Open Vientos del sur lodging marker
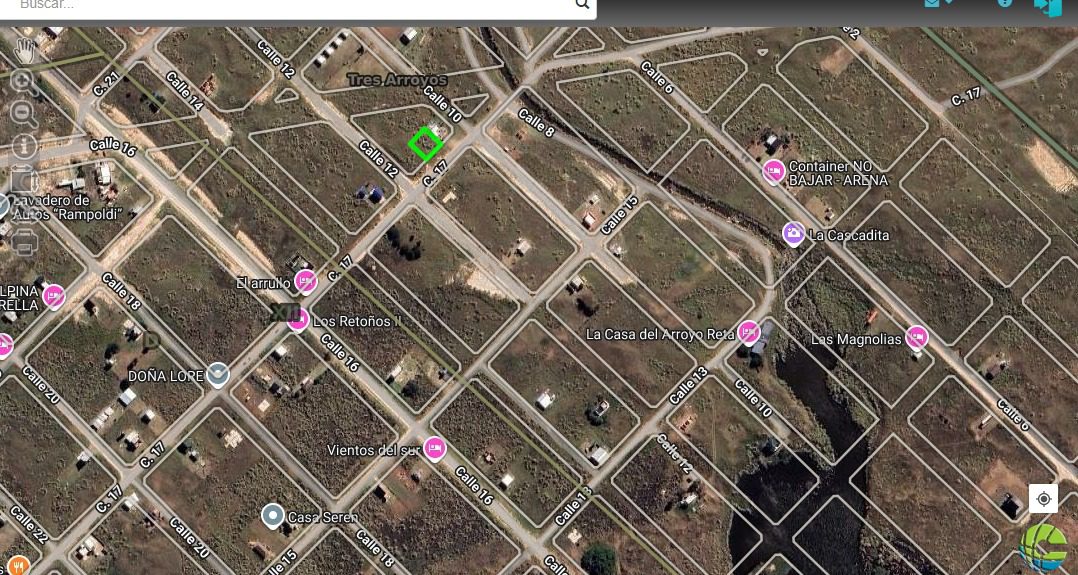This screenshot has width=1078, height=575. (x=434, y=448)
